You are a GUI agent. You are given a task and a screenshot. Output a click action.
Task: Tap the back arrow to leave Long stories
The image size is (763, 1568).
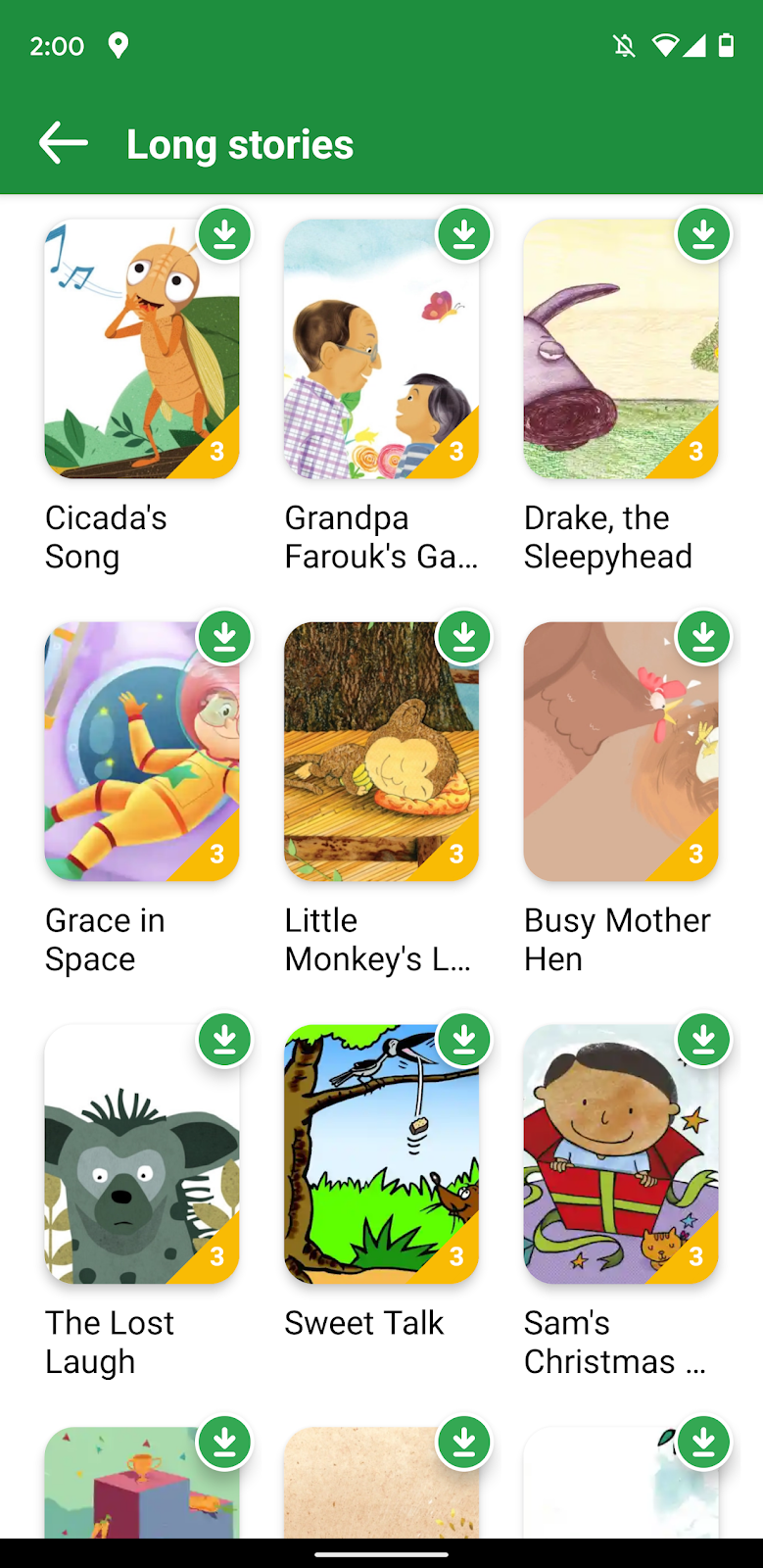click(x=62, y=143)
